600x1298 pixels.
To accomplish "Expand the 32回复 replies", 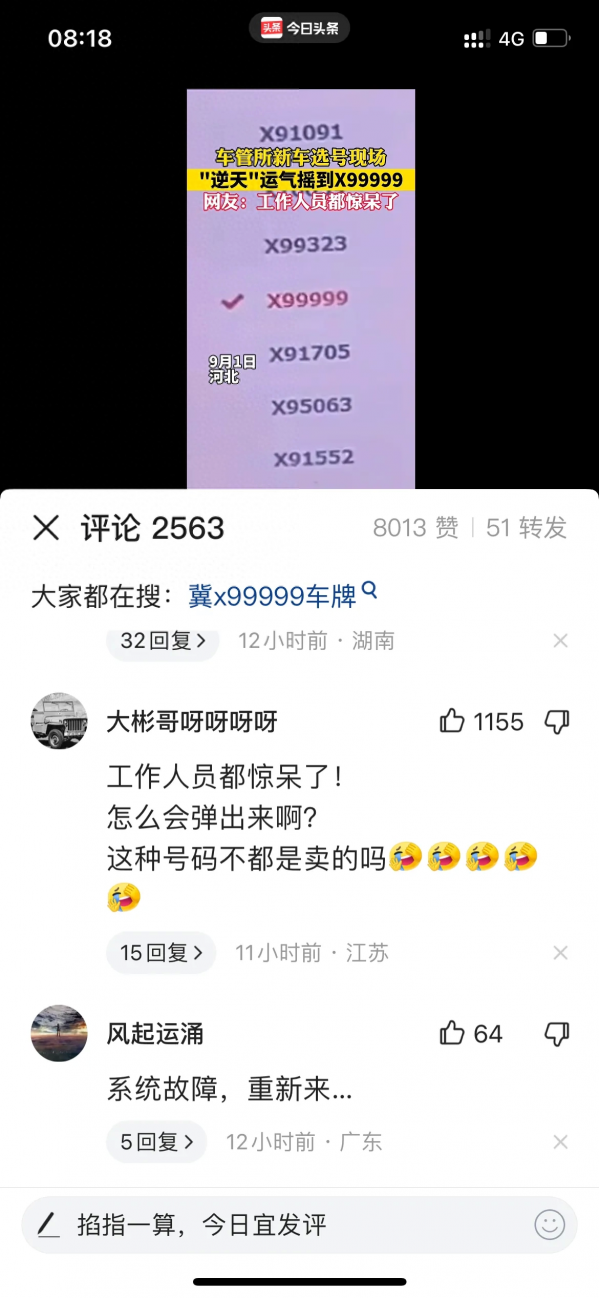I will click(x=163, y=641).
